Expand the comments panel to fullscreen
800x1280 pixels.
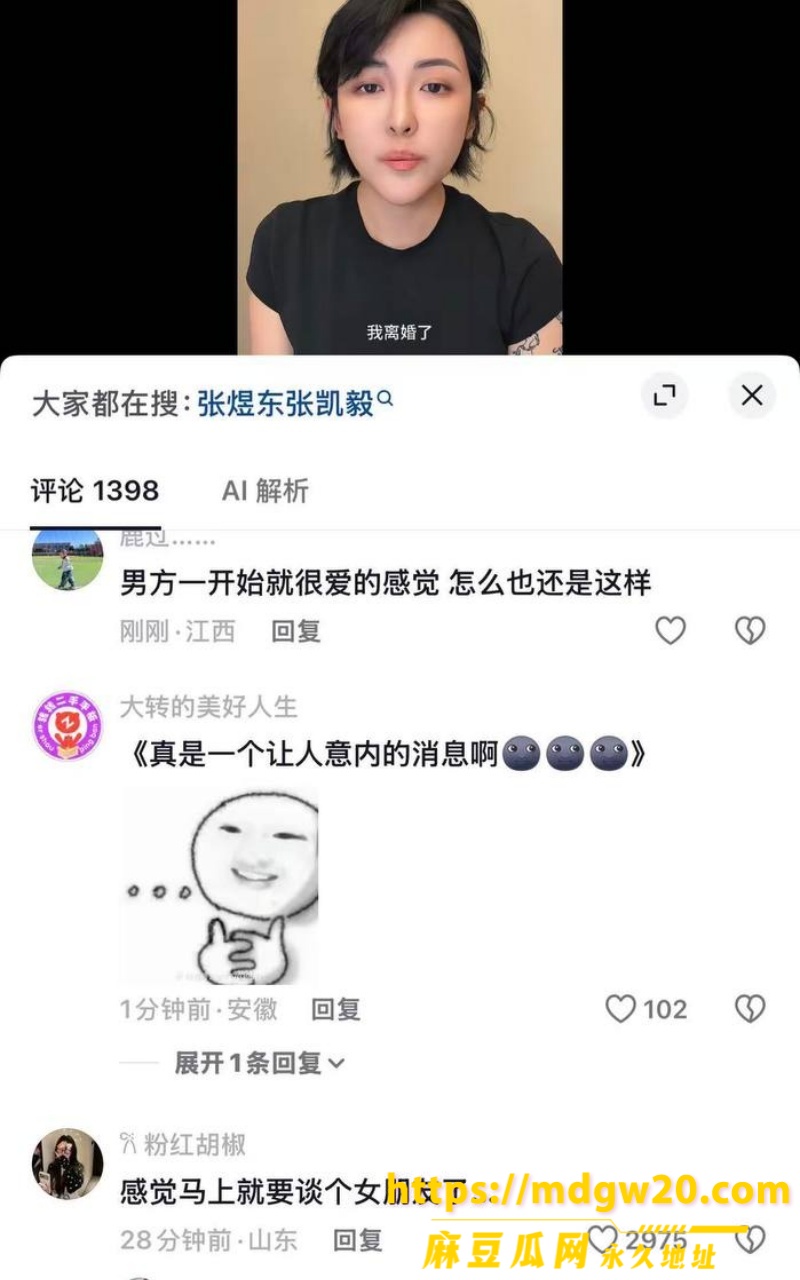coord(665,395)
